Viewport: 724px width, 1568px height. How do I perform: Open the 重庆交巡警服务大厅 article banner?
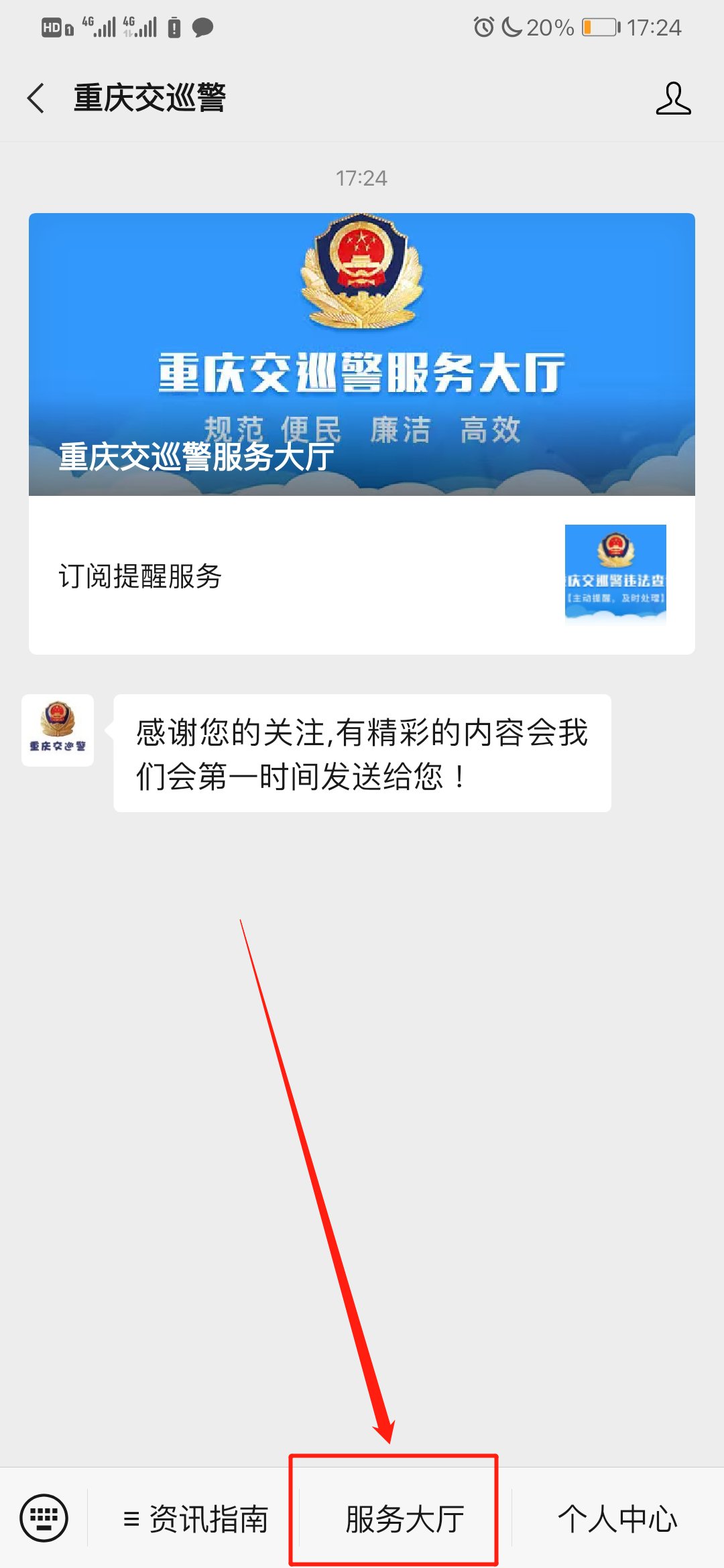click(x=361, y=354)
